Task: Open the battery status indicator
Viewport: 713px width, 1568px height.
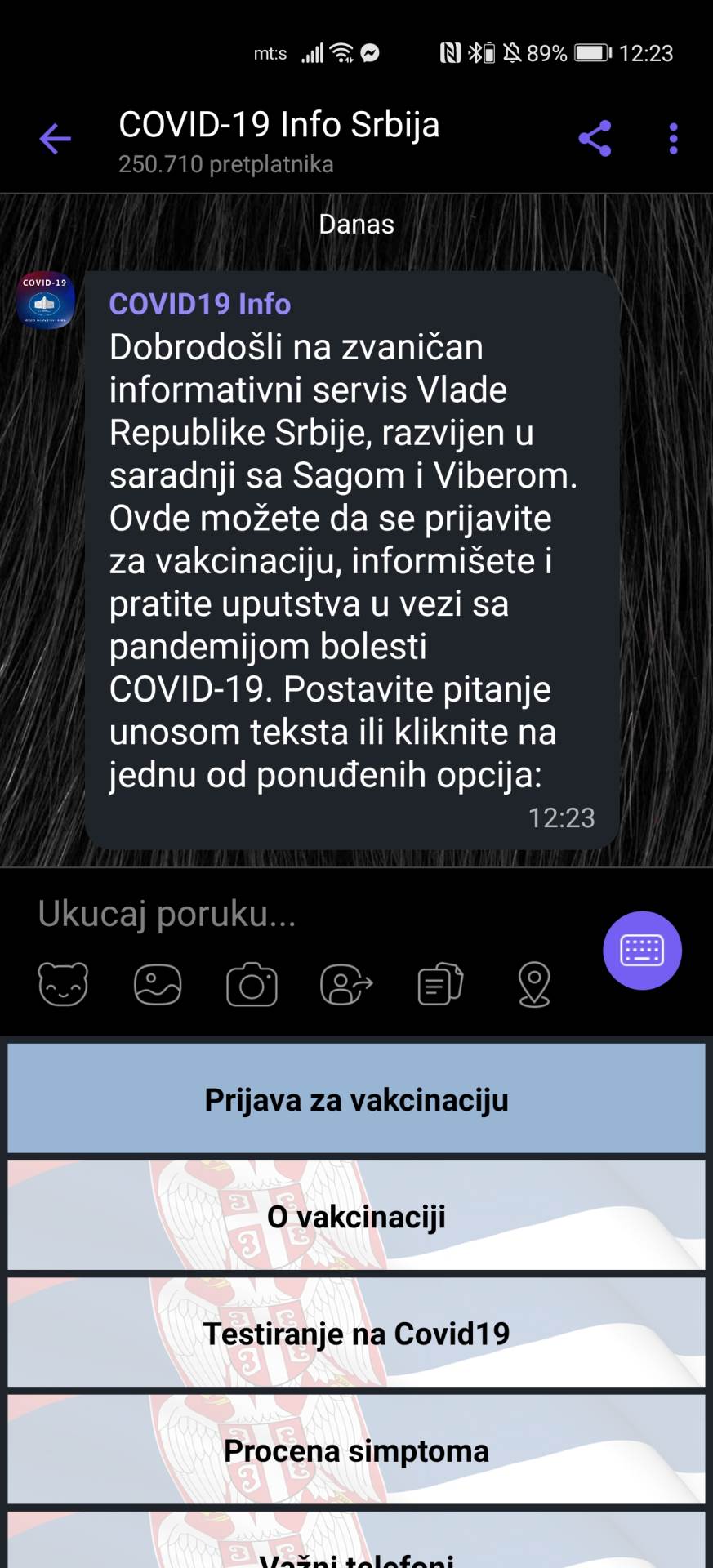Action: pos(591,53)
